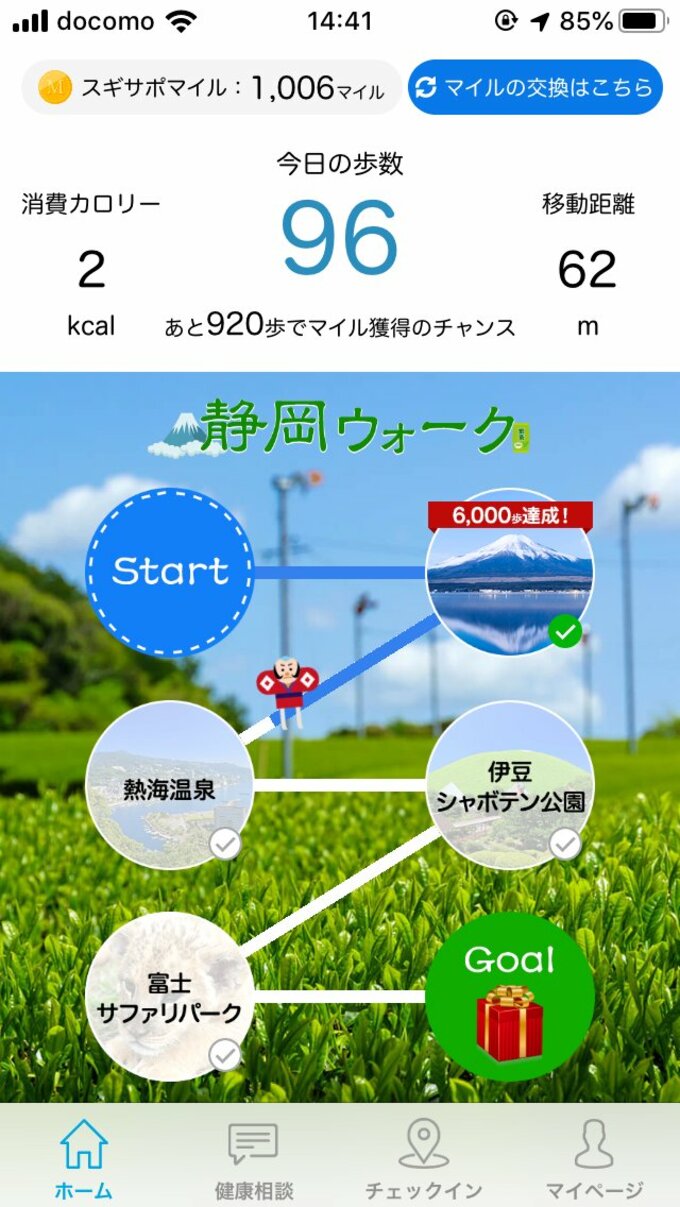Image resolution: width=680 pixels, height=1207 pixels.
Task: Select the 富士サファリパーク checkpoint
Action: click(x=170, y=997)
